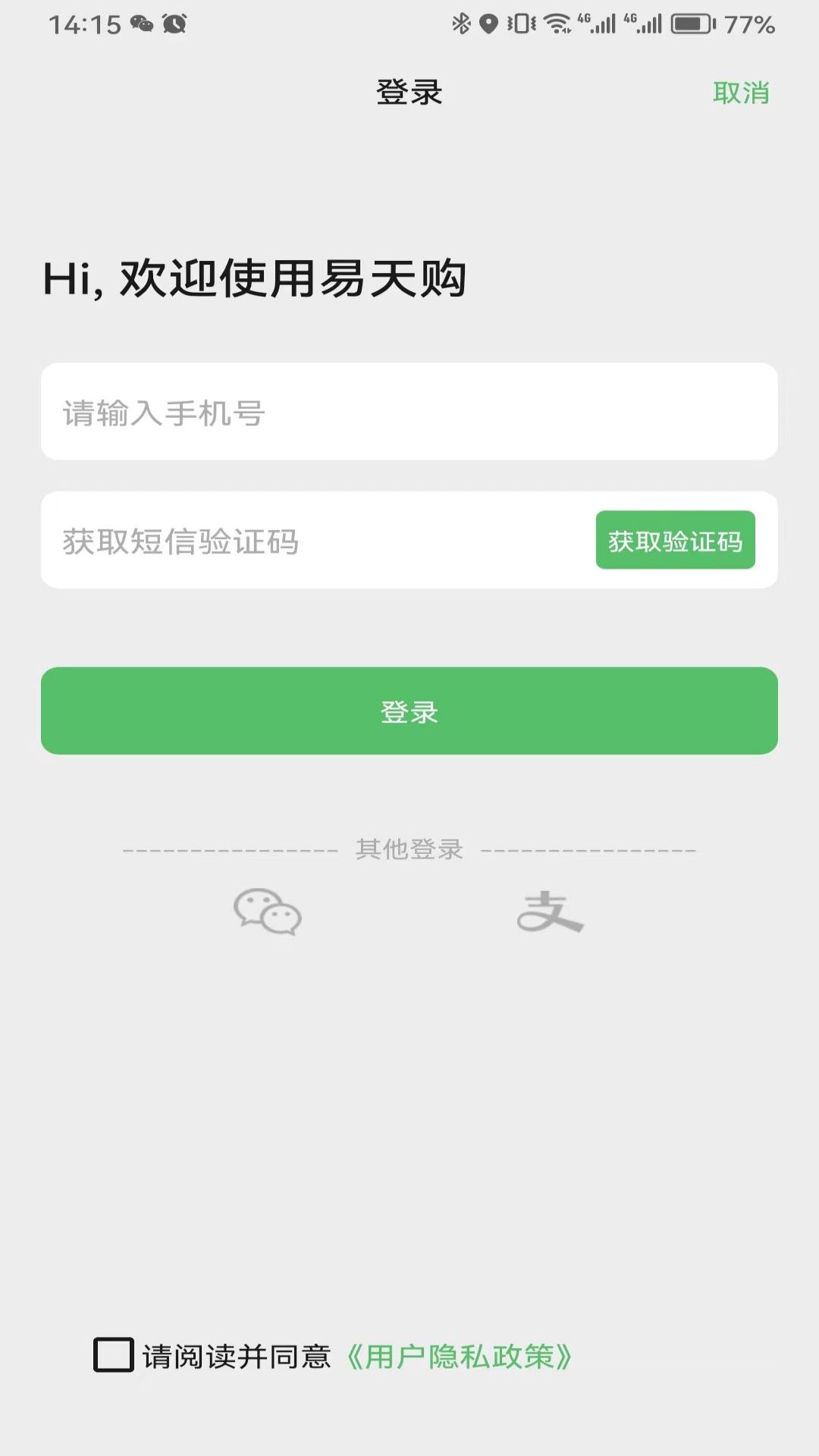The width and height of the screenshot is (819, 1456).
Task: Click the Bluetooth status bar icon
Action: click(461, 23)
